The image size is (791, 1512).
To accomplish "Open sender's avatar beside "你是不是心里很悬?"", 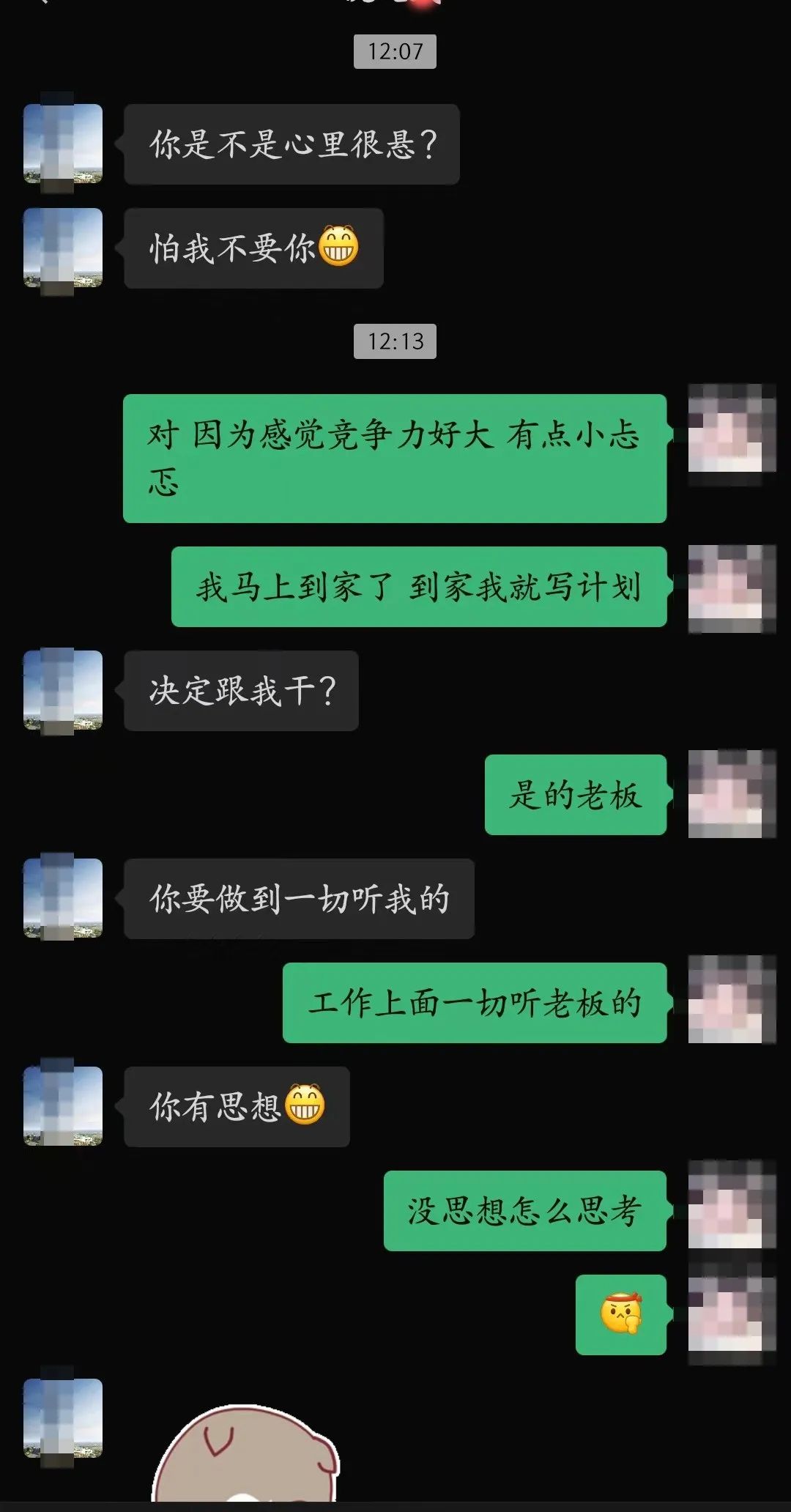I will (63, 144).
